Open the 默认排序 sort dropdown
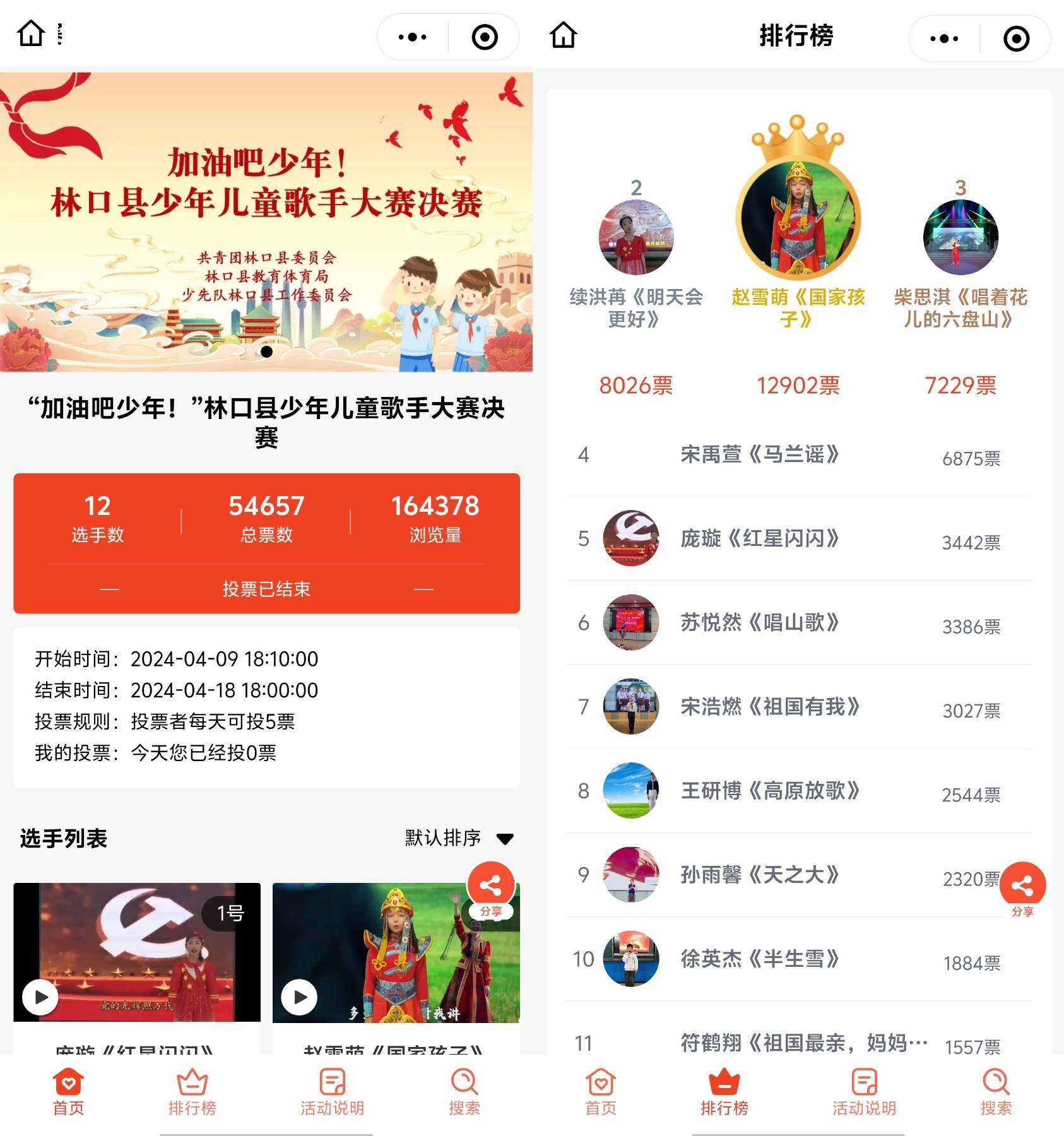 459,838
